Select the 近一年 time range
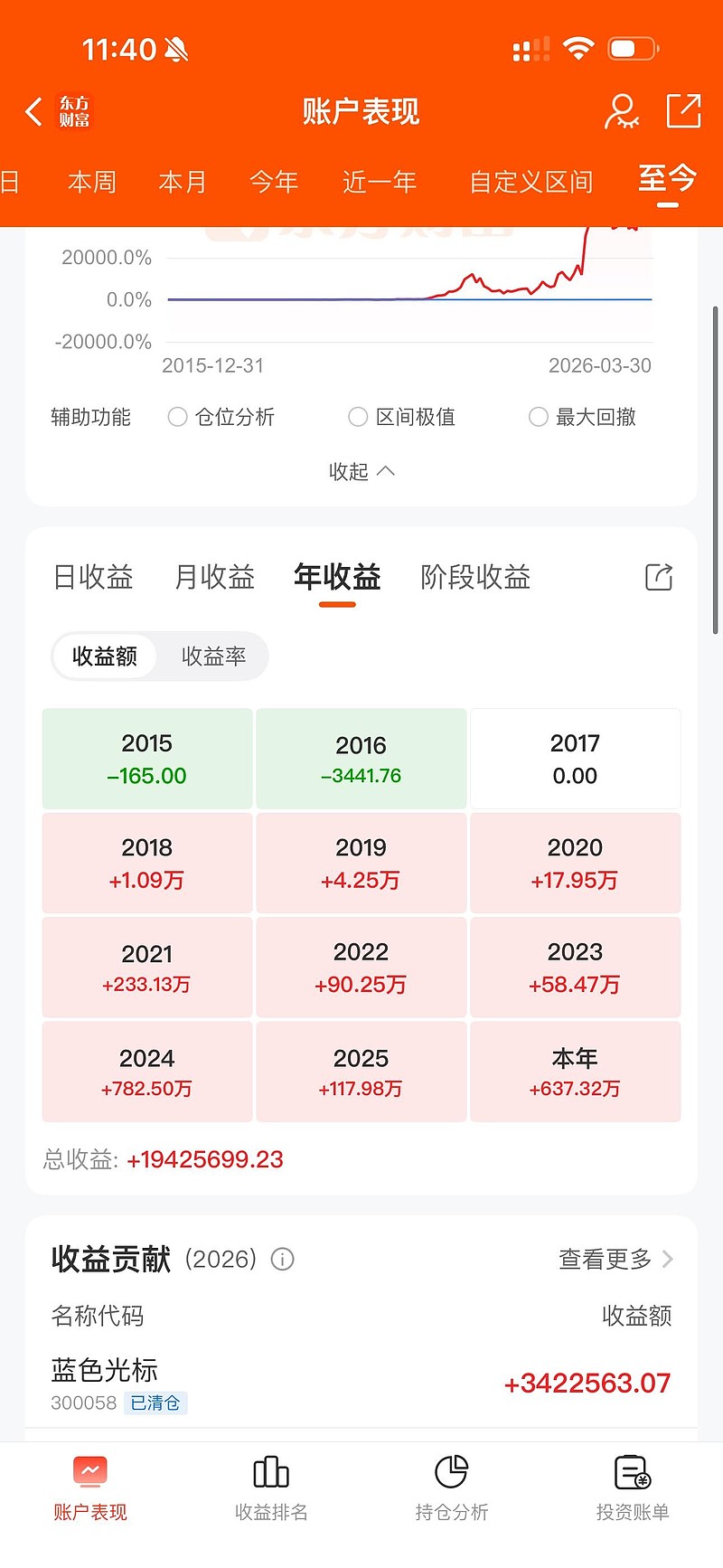723x1568 pixels. pos(379,182)
